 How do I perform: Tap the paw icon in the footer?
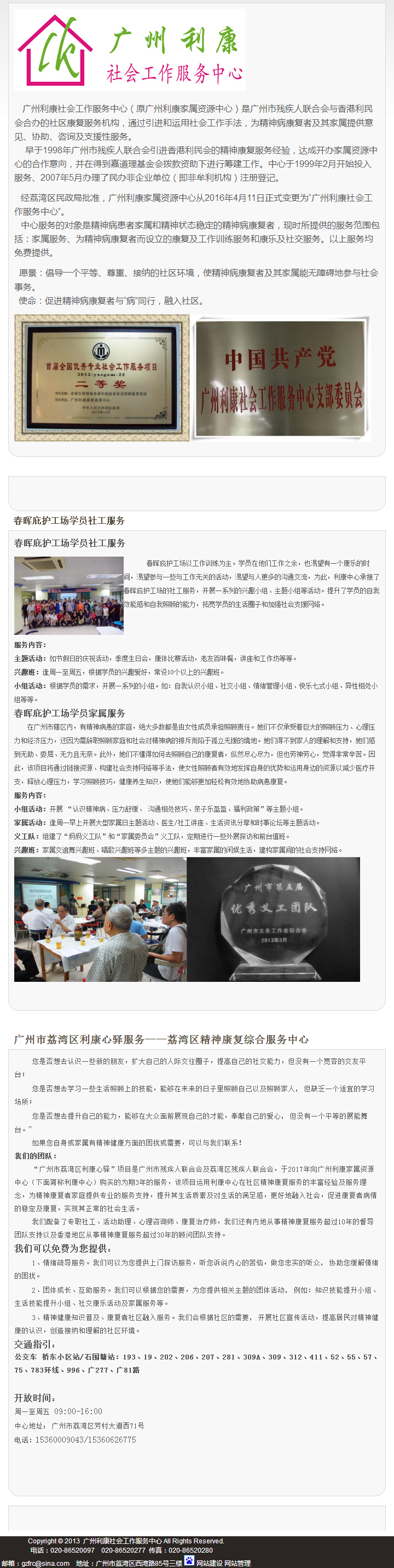point(189,1561)
